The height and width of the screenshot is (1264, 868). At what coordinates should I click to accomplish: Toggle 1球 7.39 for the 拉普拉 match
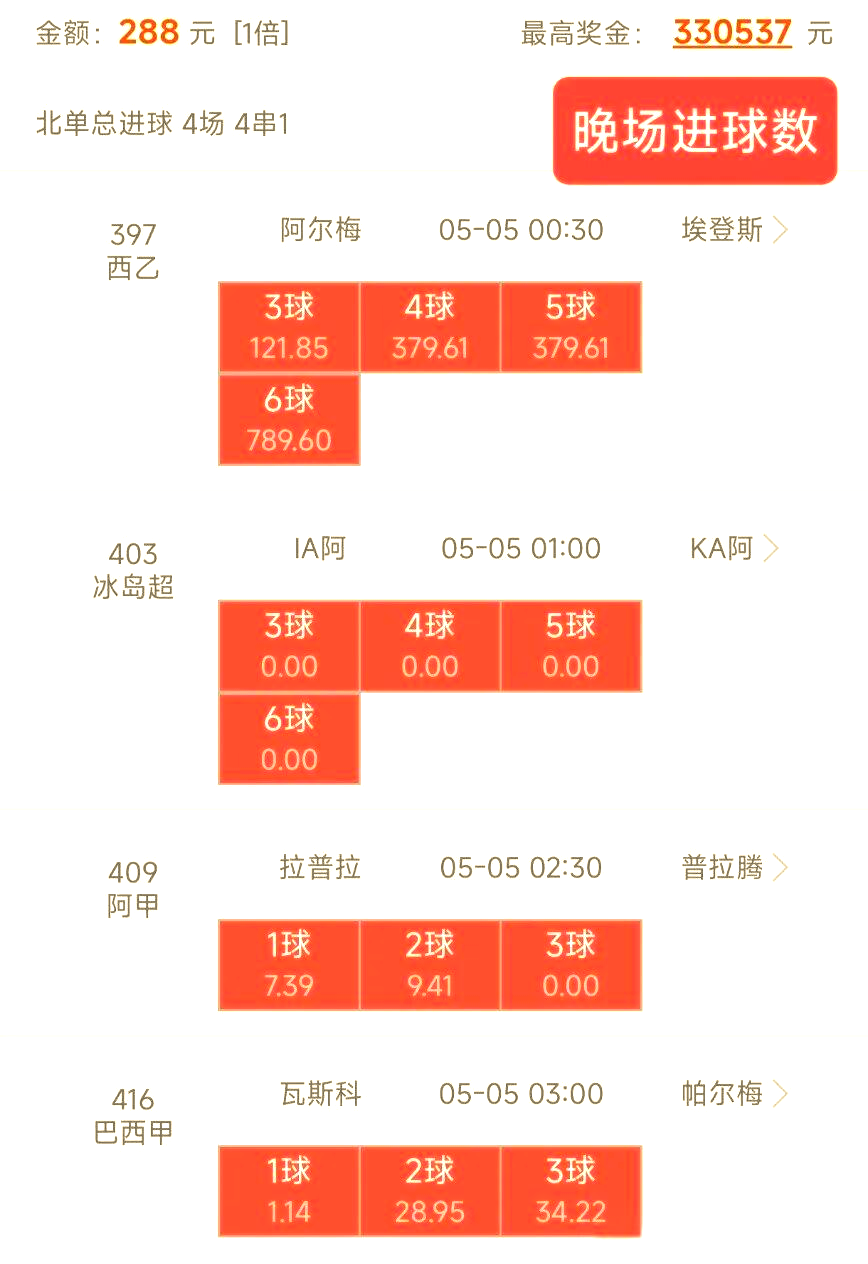click(288, 964)
